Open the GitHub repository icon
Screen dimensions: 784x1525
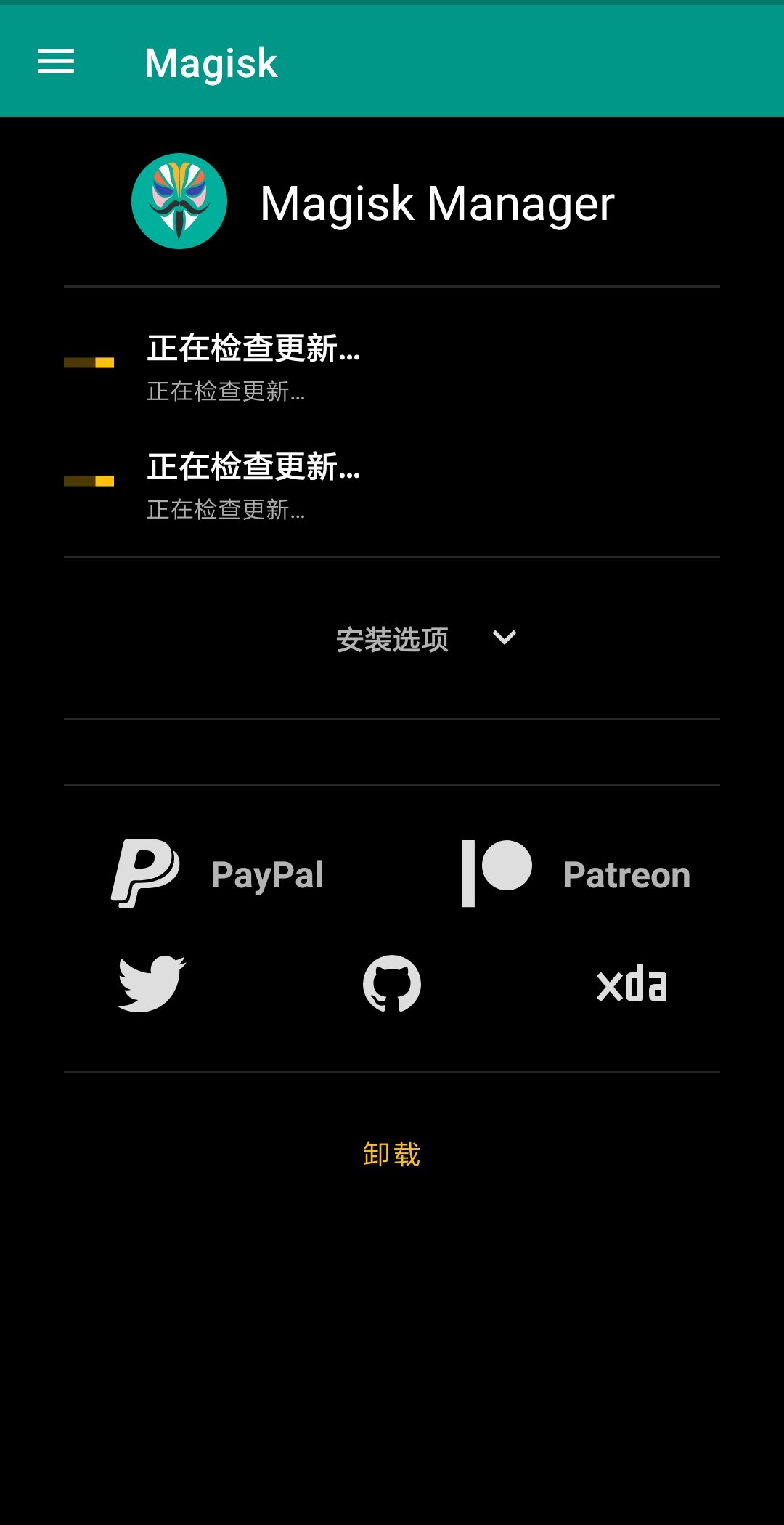tap(392, 984)
